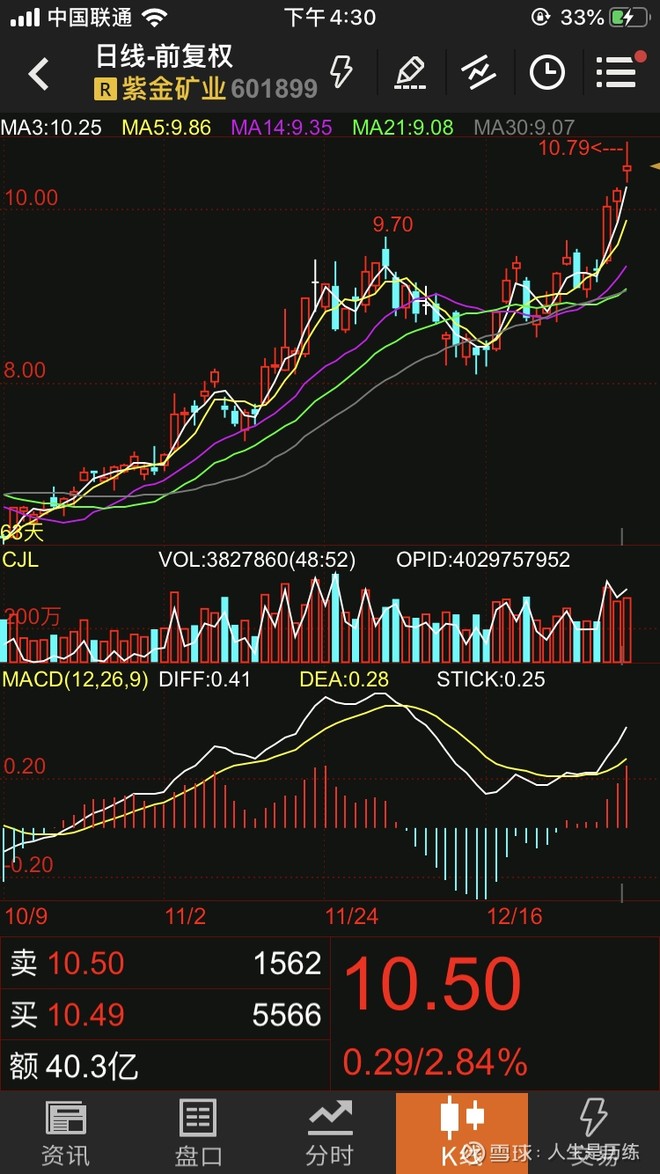Open the 交易 tab
This screenshot has height=1174, width=660.
[594, 1133]
